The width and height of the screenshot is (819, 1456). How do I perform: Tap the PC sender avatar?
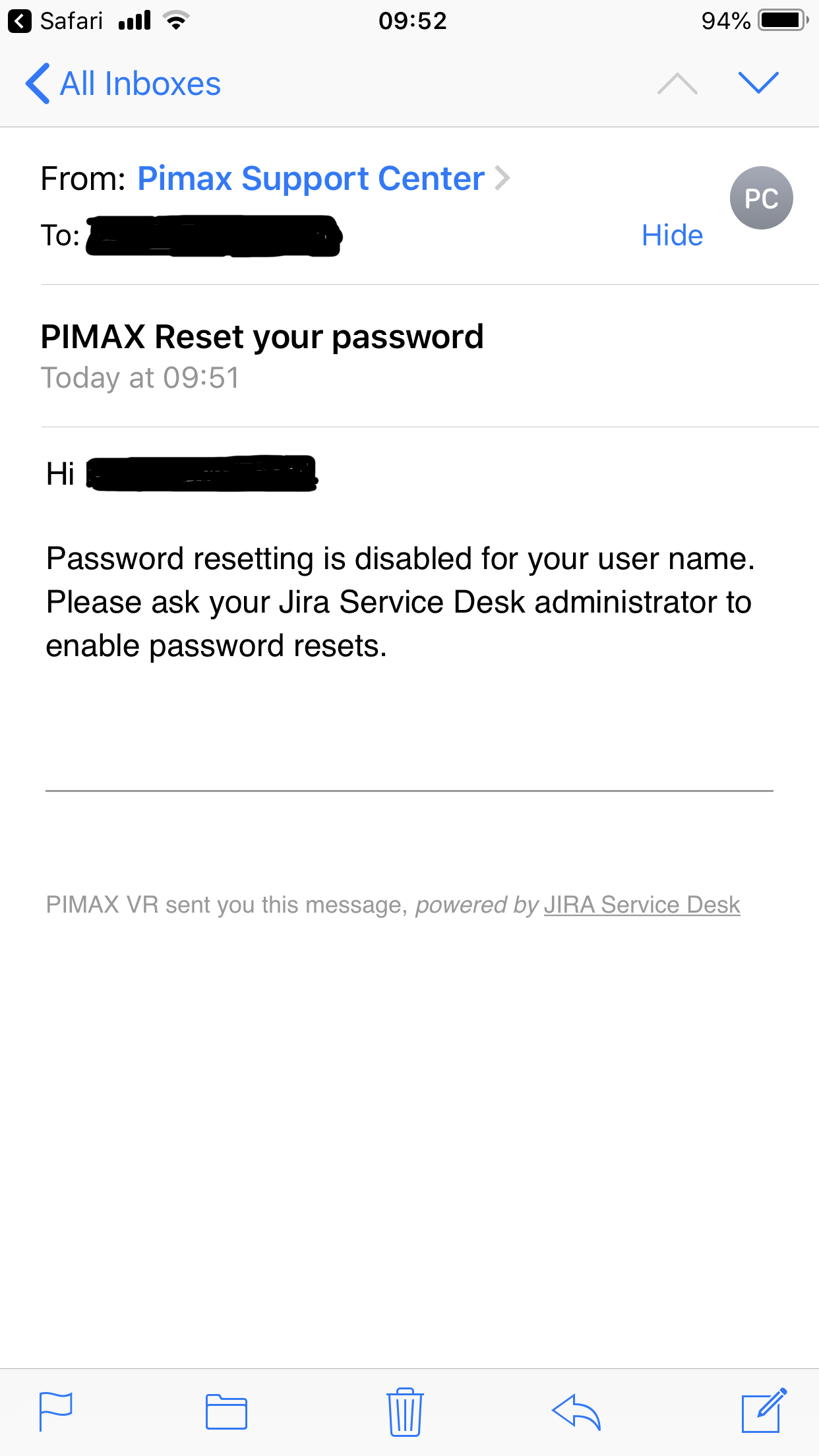pyautogui.click(x=761, y=198)
